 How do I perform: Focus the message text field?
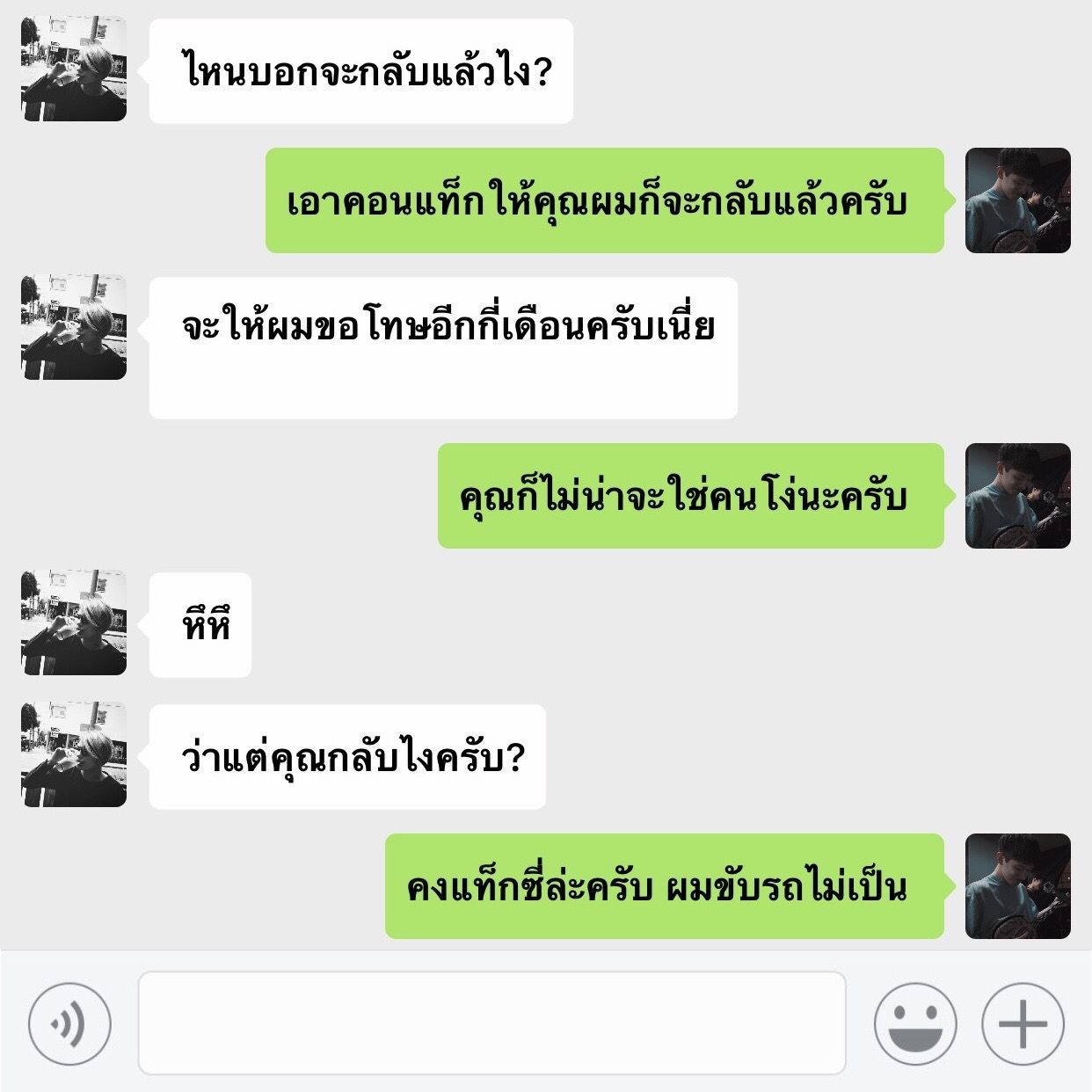(491, 1023)
